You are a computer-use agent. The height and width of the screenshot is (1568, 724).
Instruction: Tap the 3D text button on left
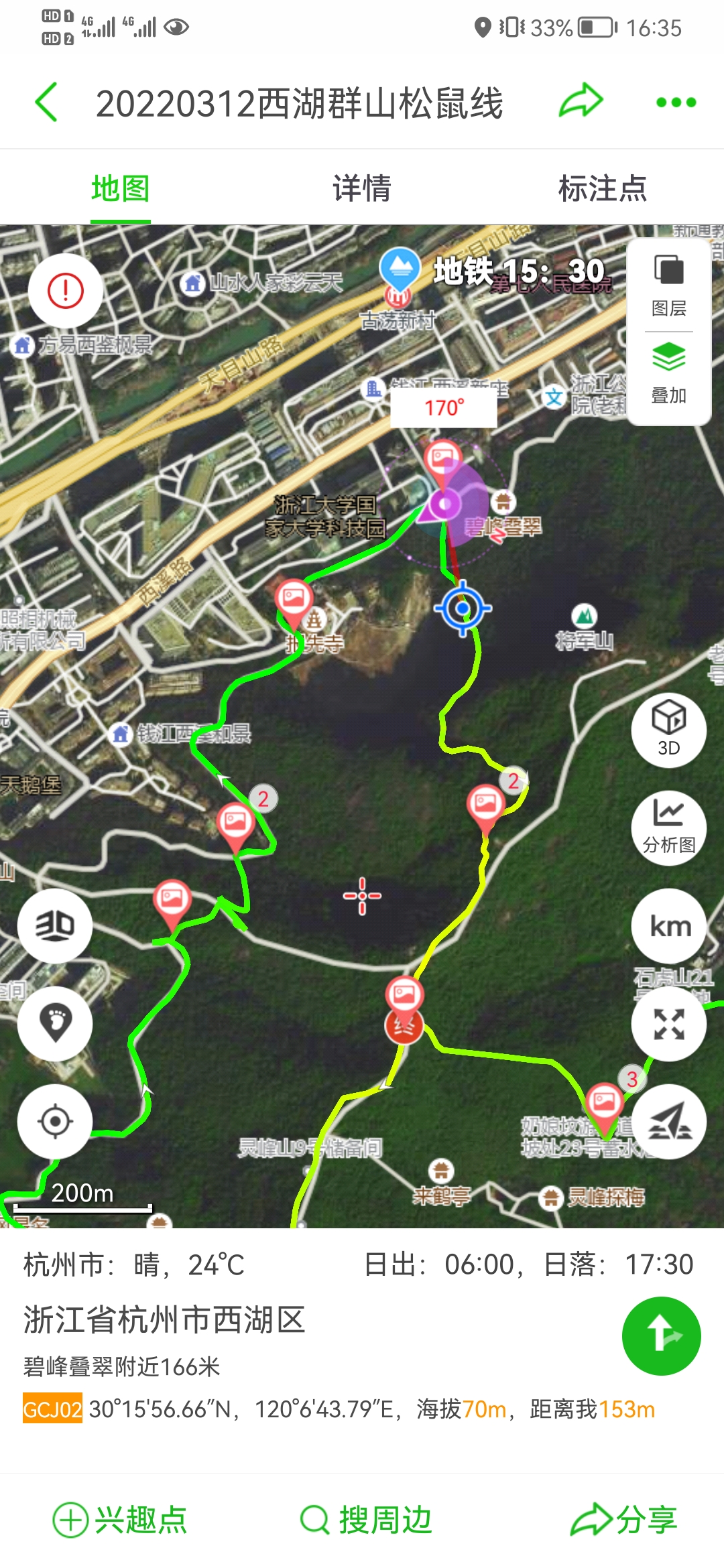55,926
